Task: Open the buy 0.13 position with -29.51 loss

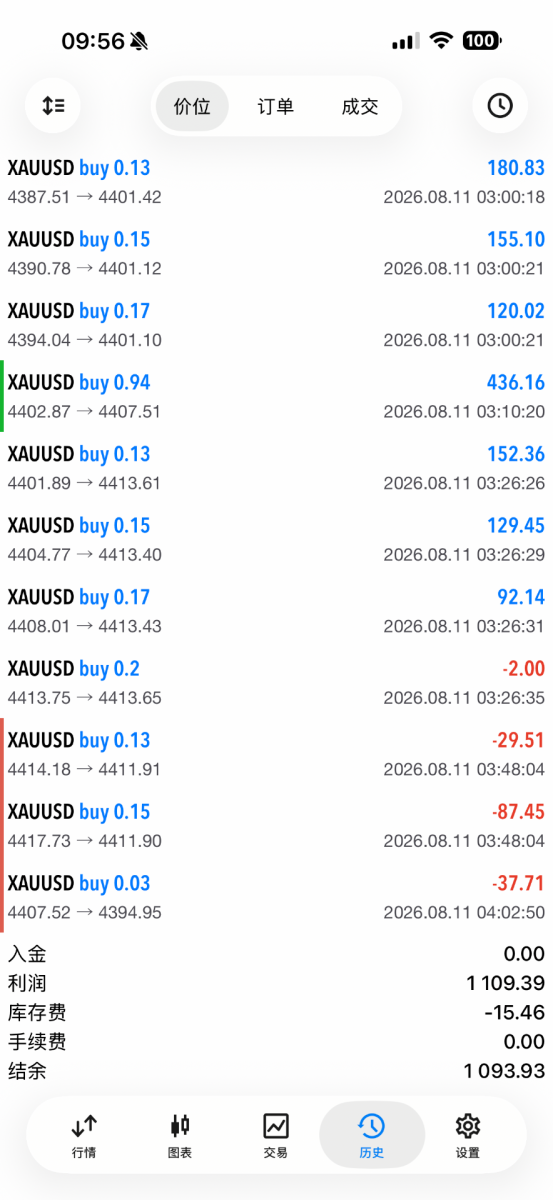Action: [276, 754]
